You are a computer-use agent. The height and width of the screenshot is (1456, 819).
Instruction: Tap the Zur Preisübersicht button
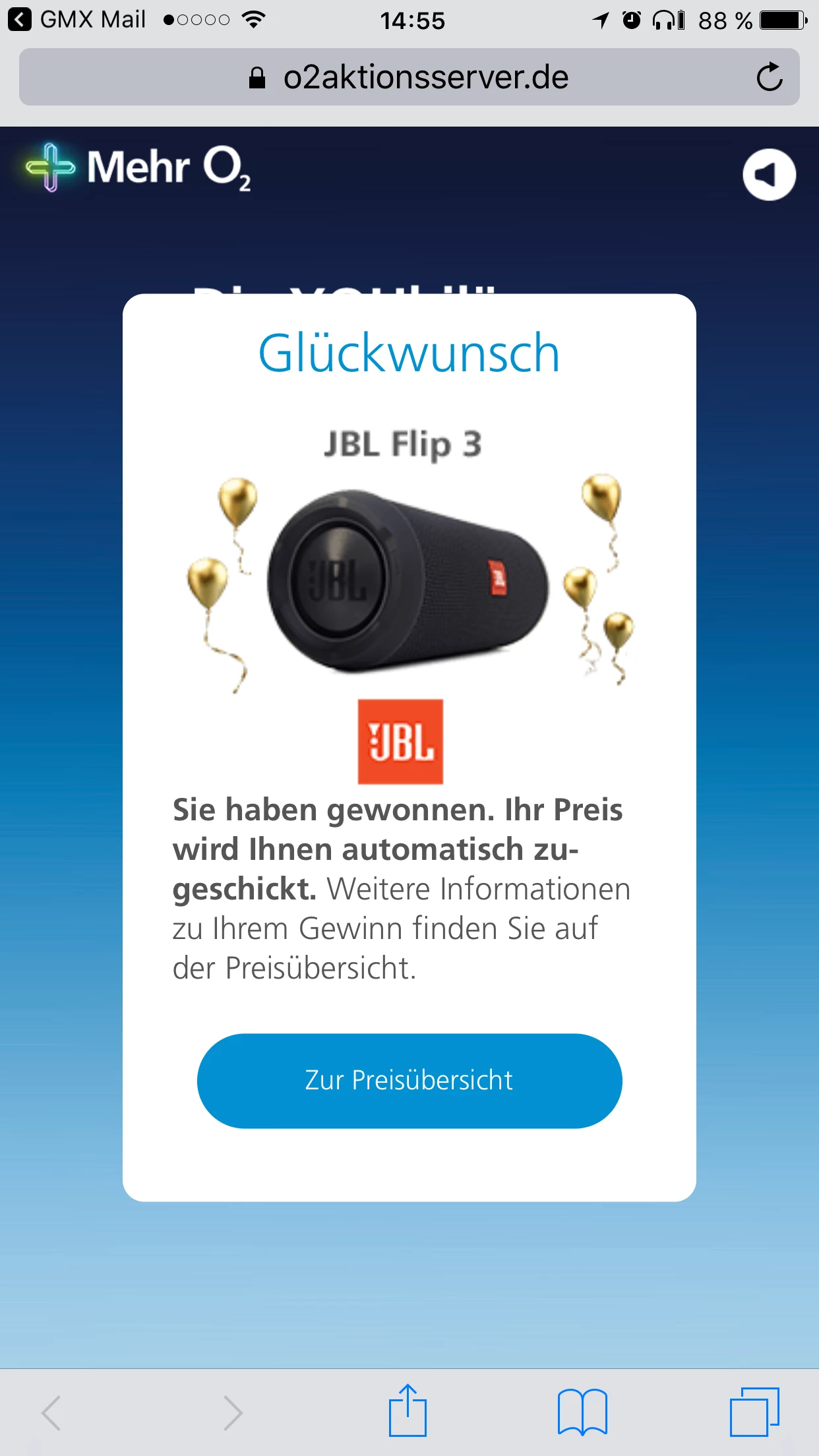coord(409,1080)
